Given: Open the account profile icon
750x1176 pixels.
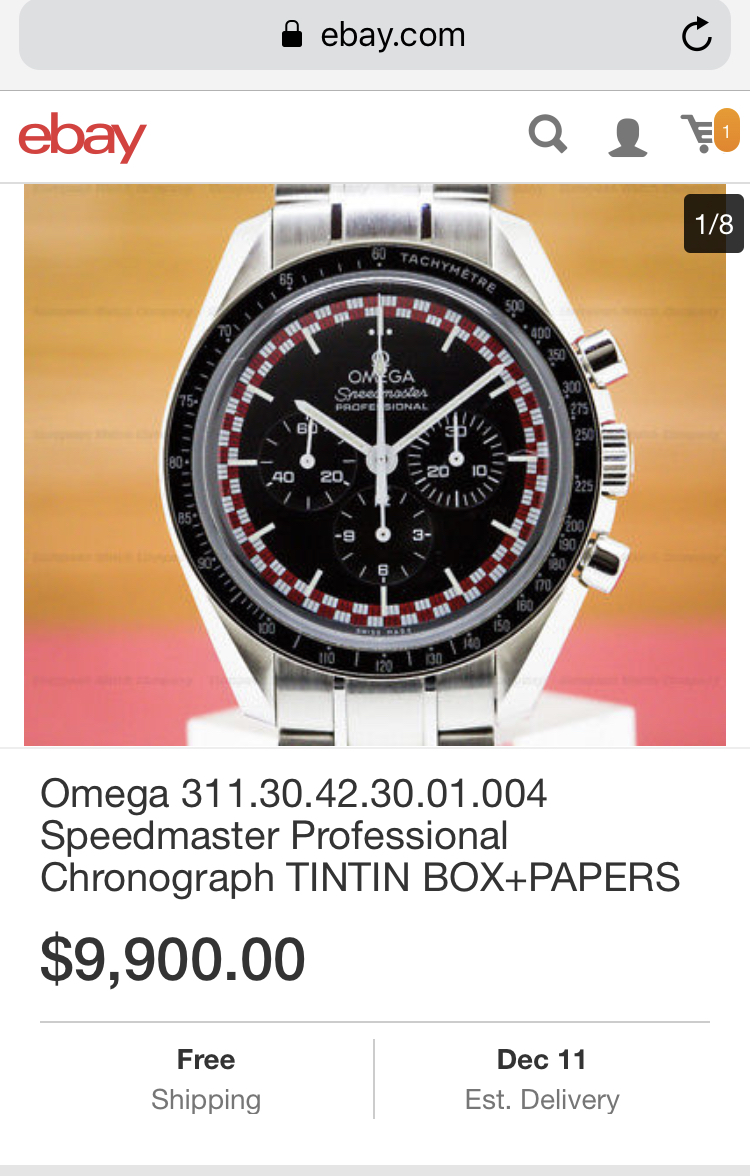Looking at the screenshot, I should (x=627, y=136).
